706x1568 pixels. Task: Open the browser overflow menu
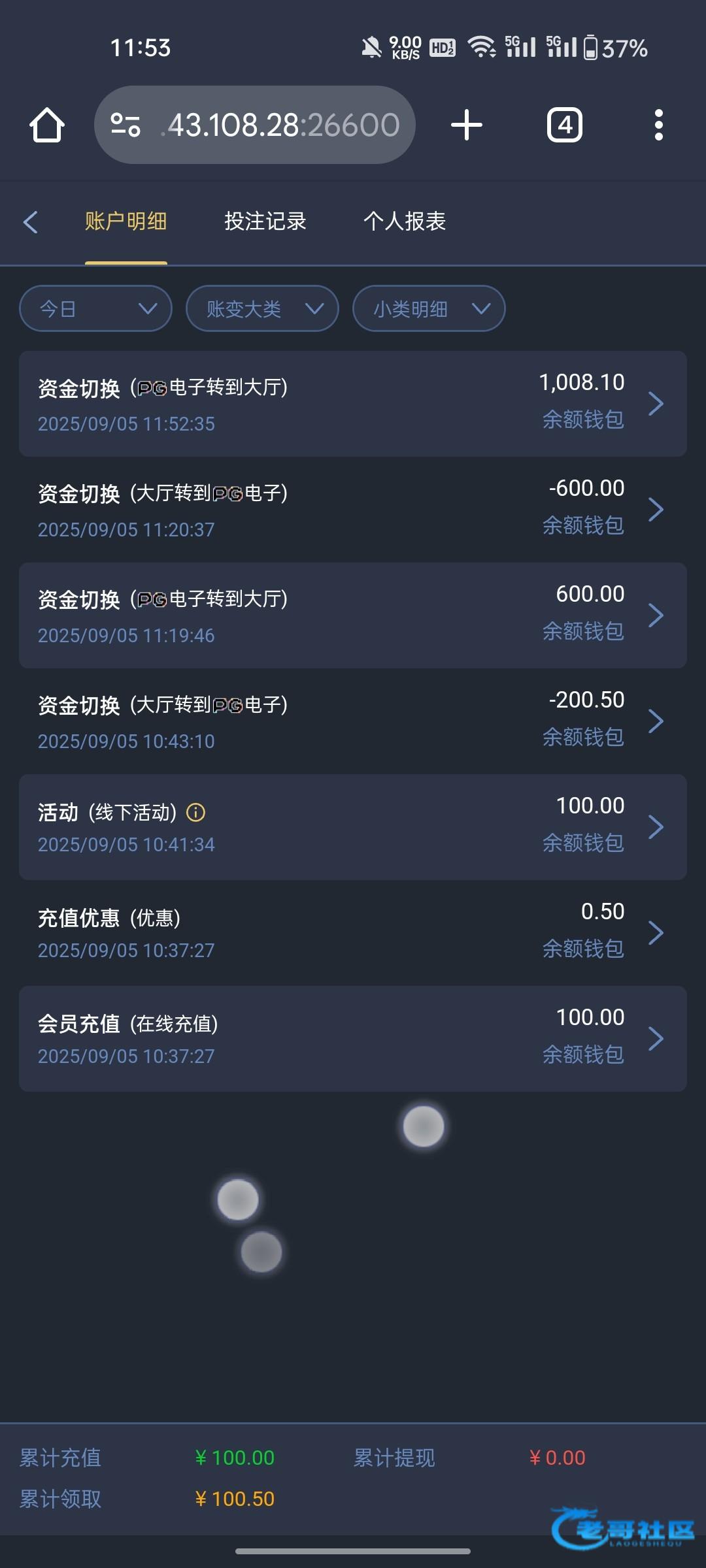click(658, 125)
